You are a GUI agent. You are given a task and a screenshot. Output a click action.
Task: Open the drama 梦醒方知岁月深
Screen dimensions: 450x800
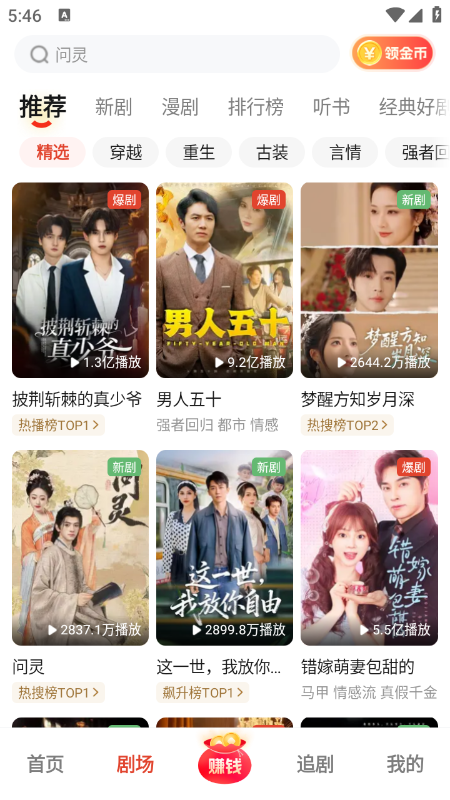coord(369,280)
